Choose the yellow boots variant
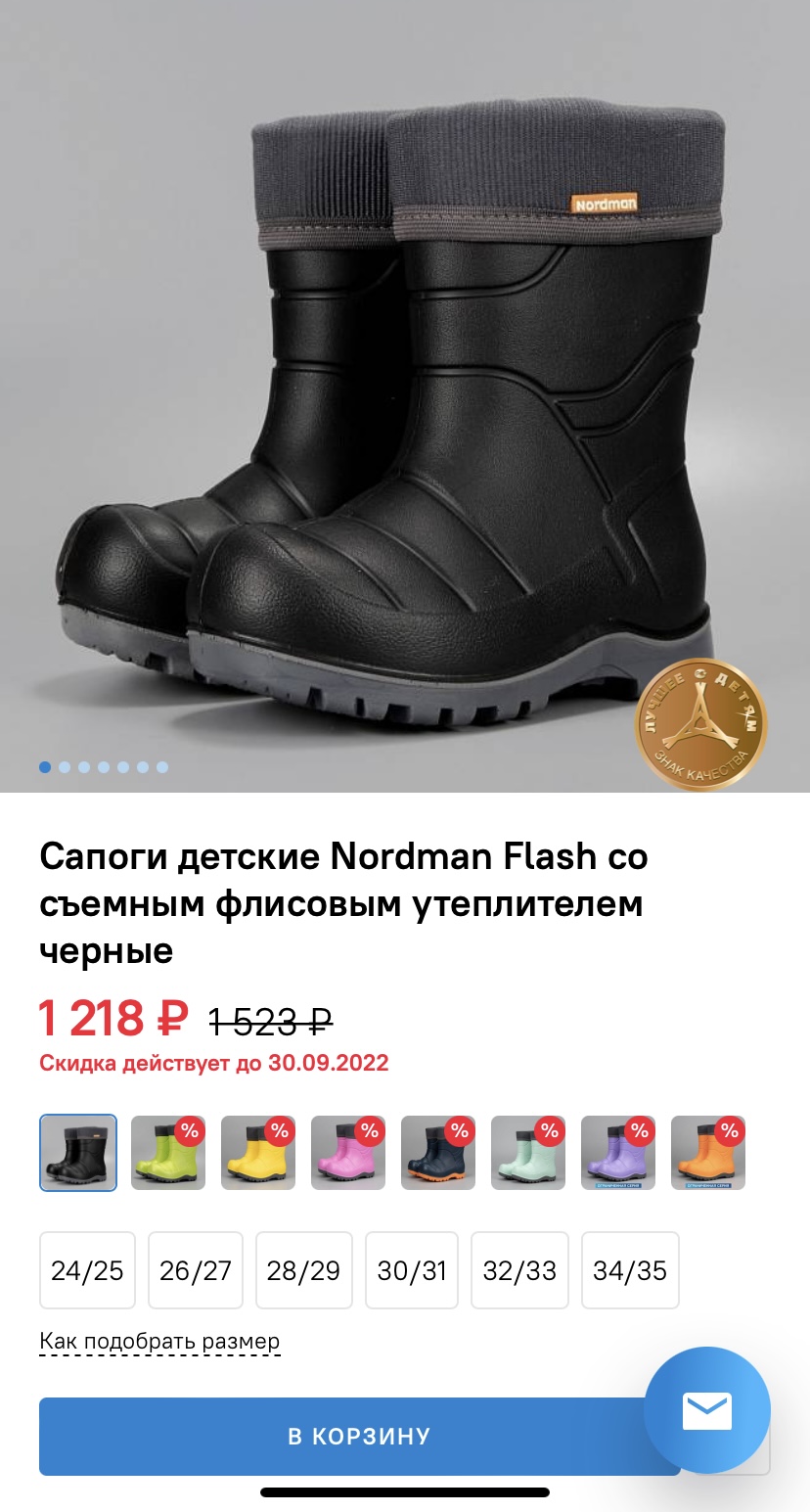The height and width of the screenshot is (1512, 810). click(258, 1153)
